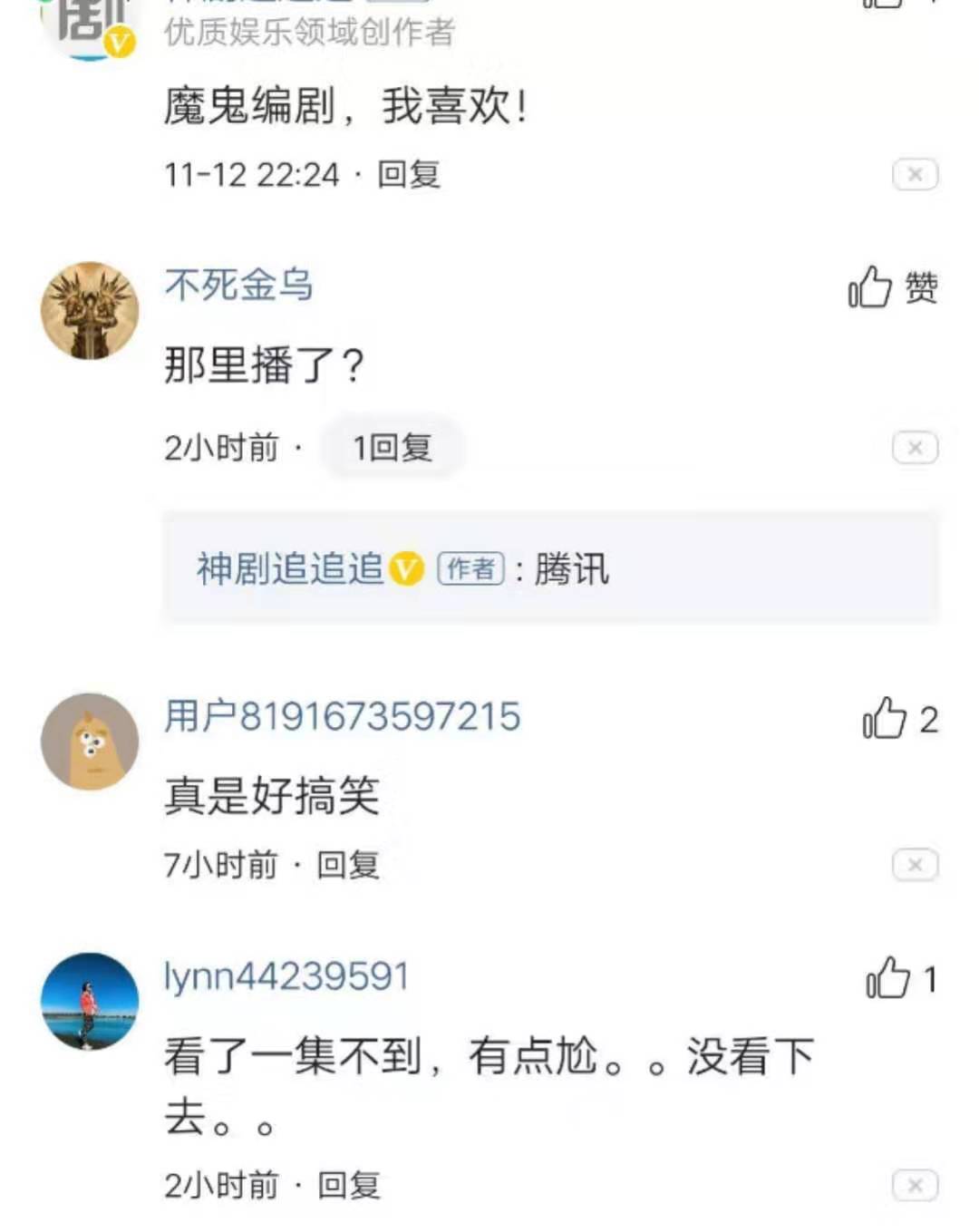
Task: Like lynn44239591's comment
Action: 888,979
